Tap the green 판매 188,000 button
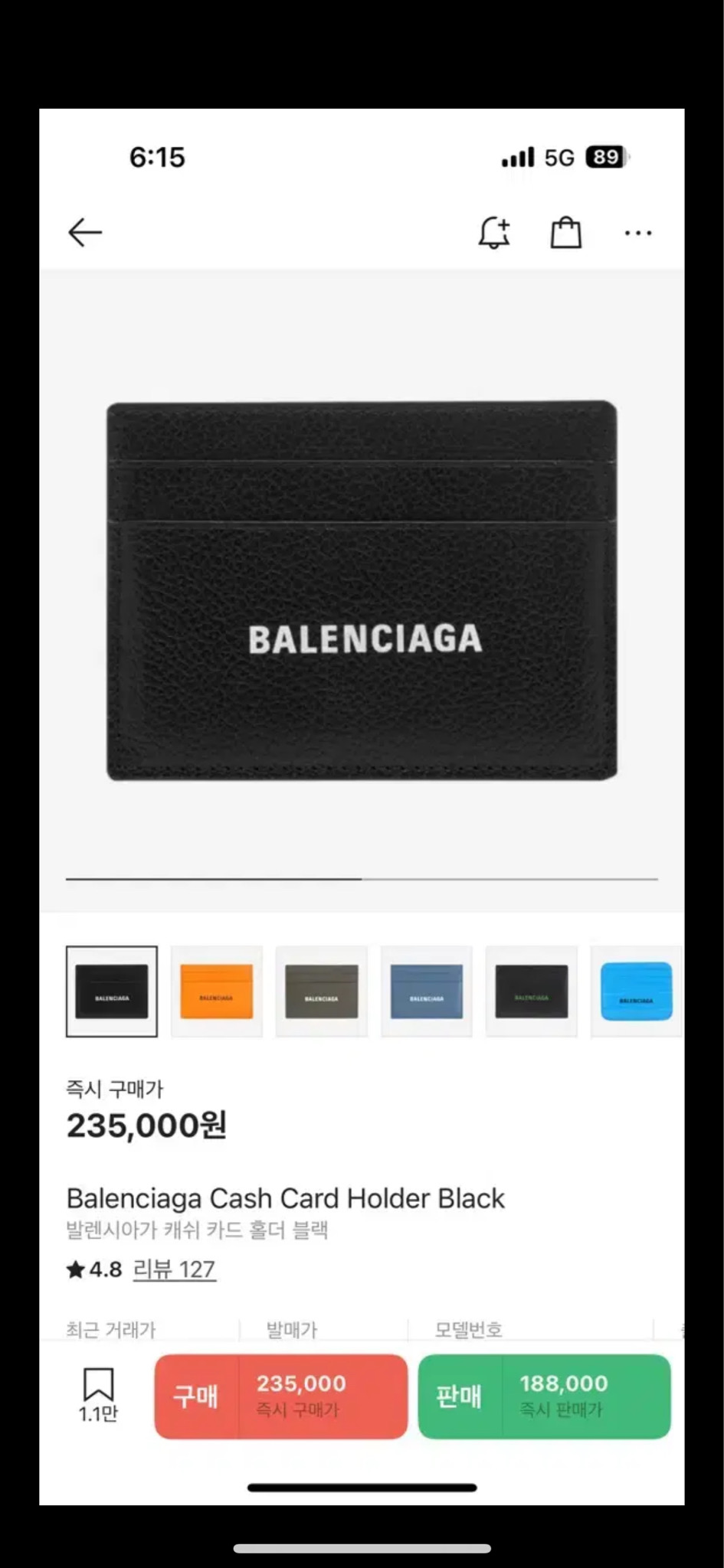 544,1396
